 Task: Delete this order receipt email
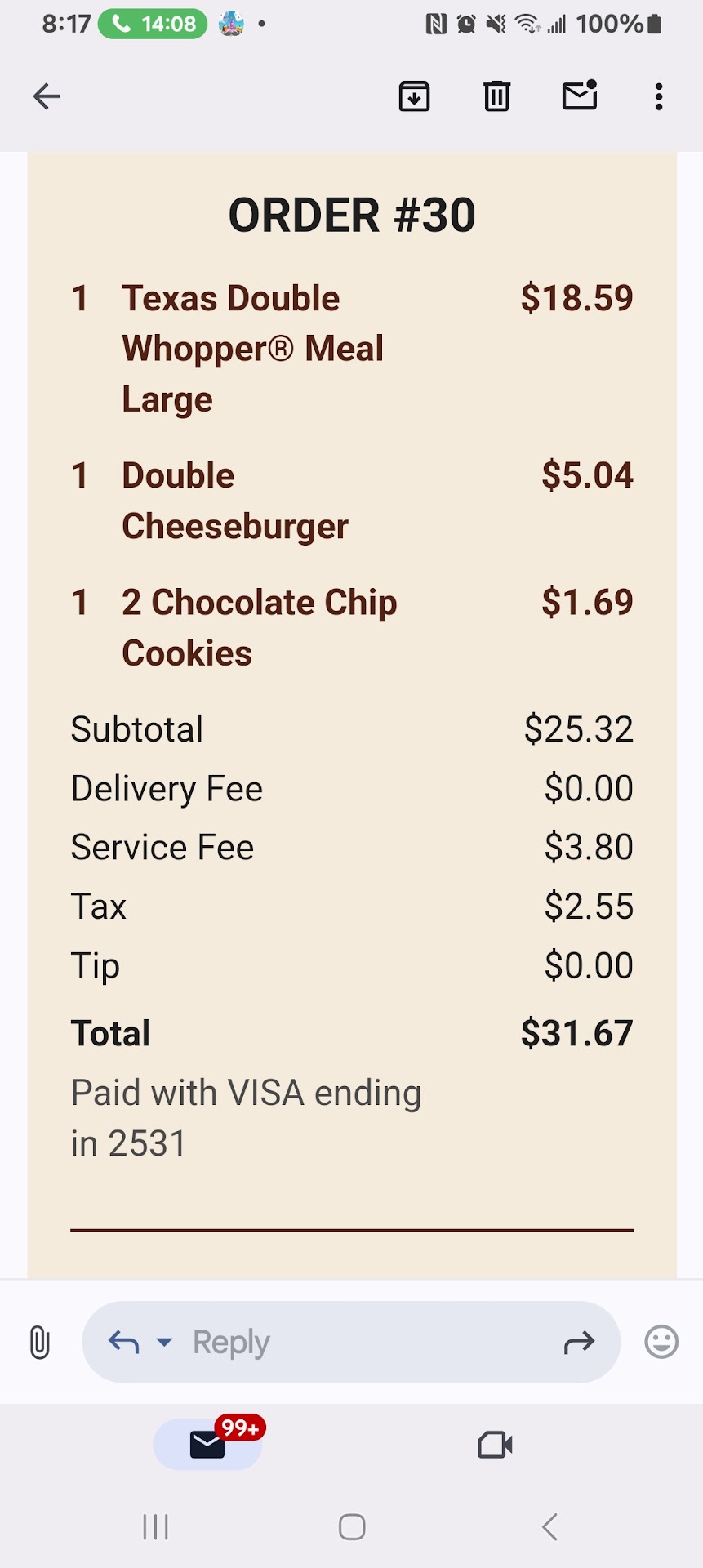(x=496, y=96)
